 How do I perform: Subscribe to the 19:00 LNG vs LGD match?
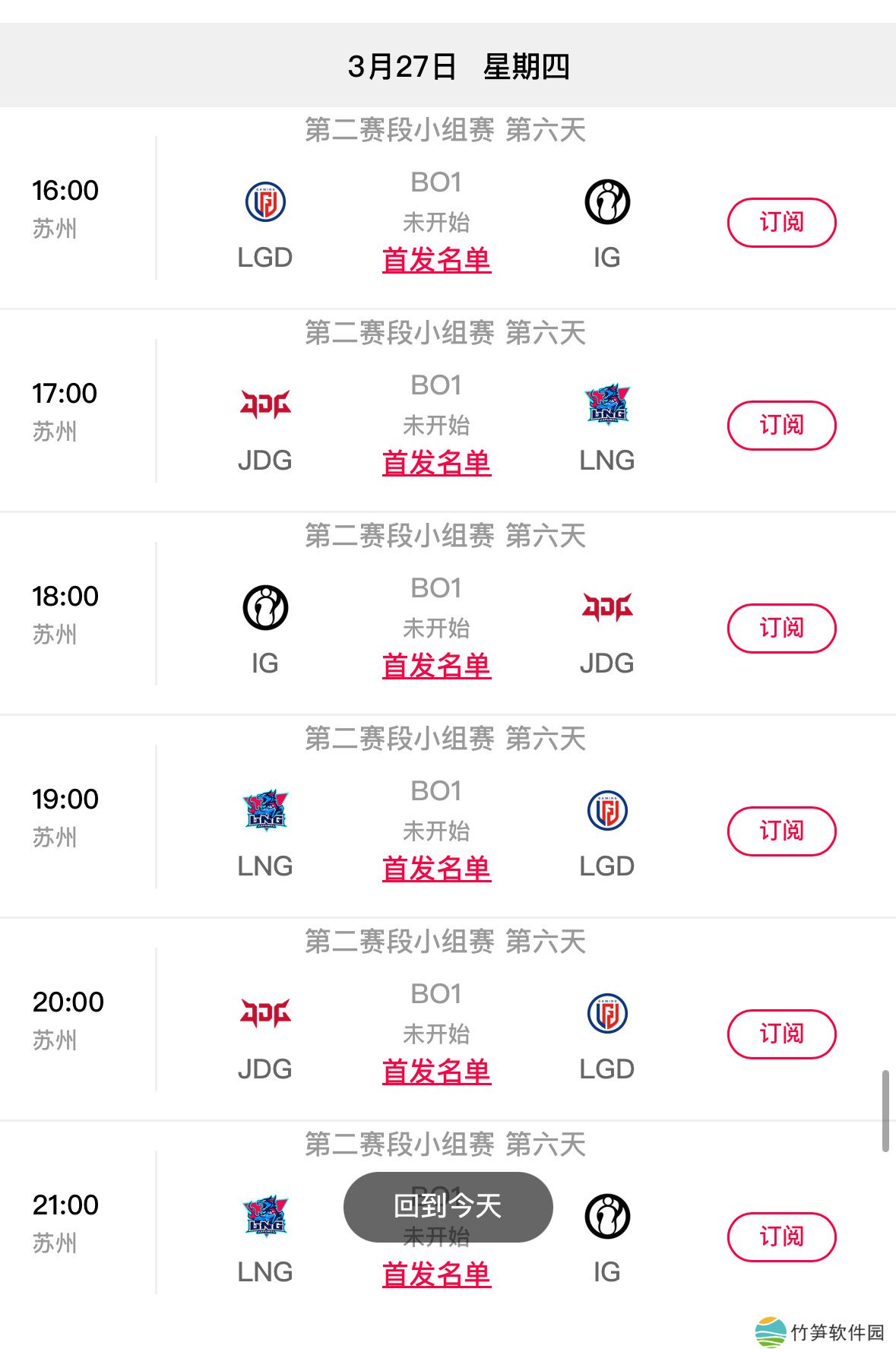[x=781, y=831]
